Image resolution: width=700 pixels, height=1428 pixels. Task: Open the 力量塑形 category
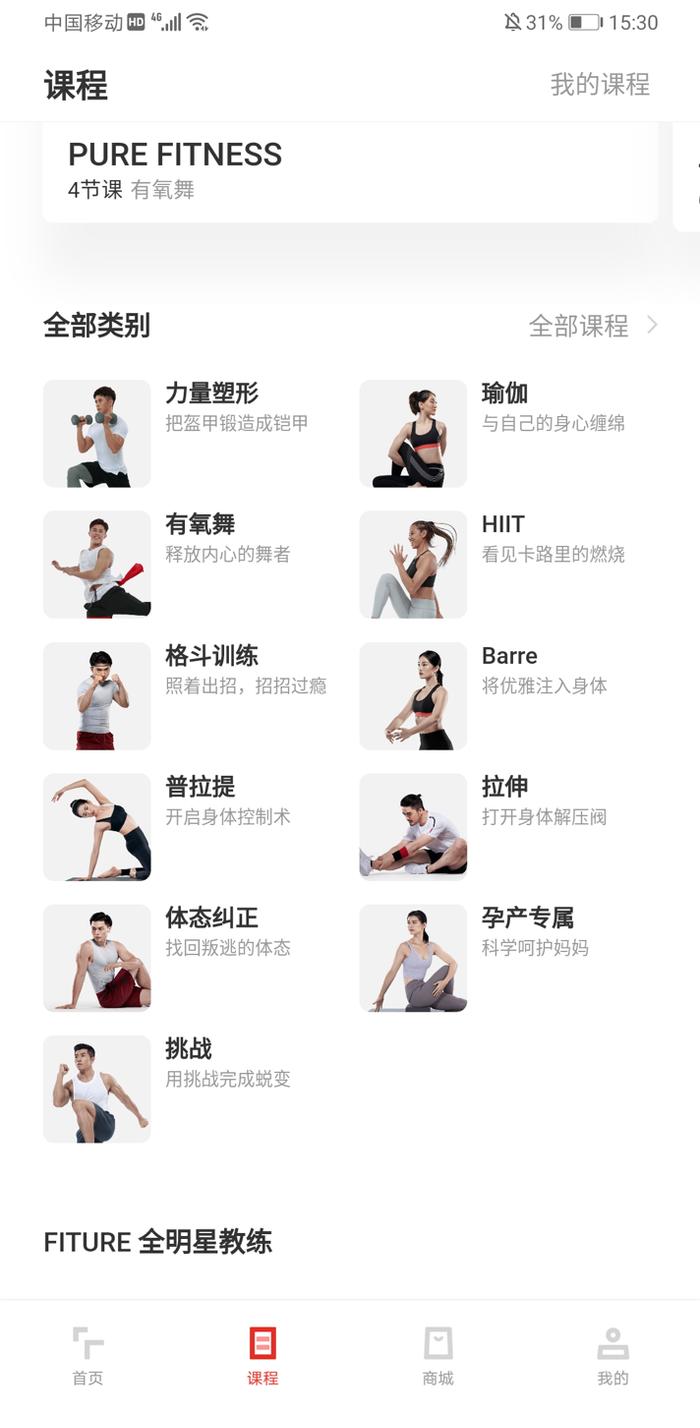pos(190,432)
